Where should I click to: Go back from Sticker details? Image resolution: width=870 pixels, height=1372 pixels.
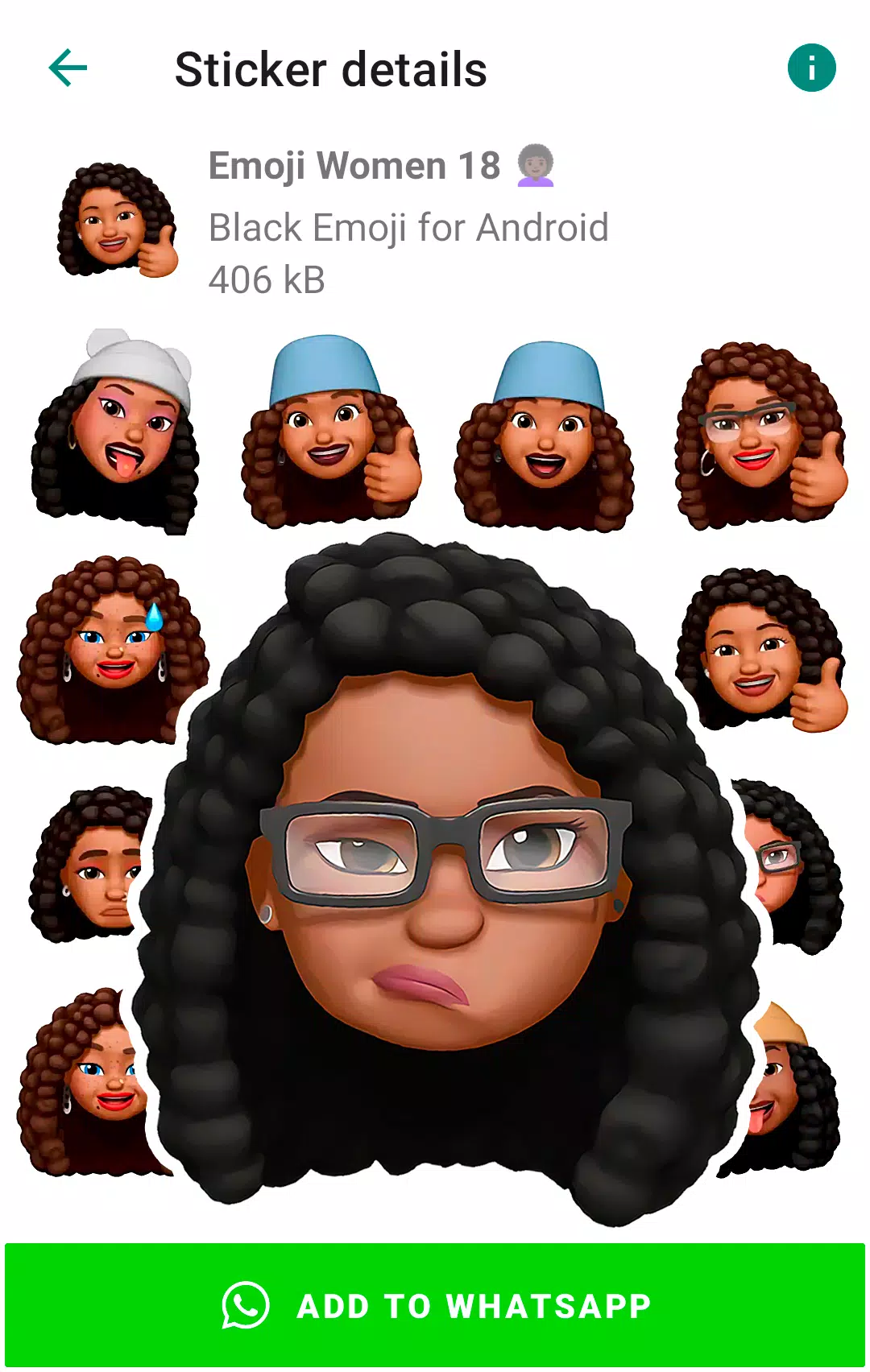[68, 68]
